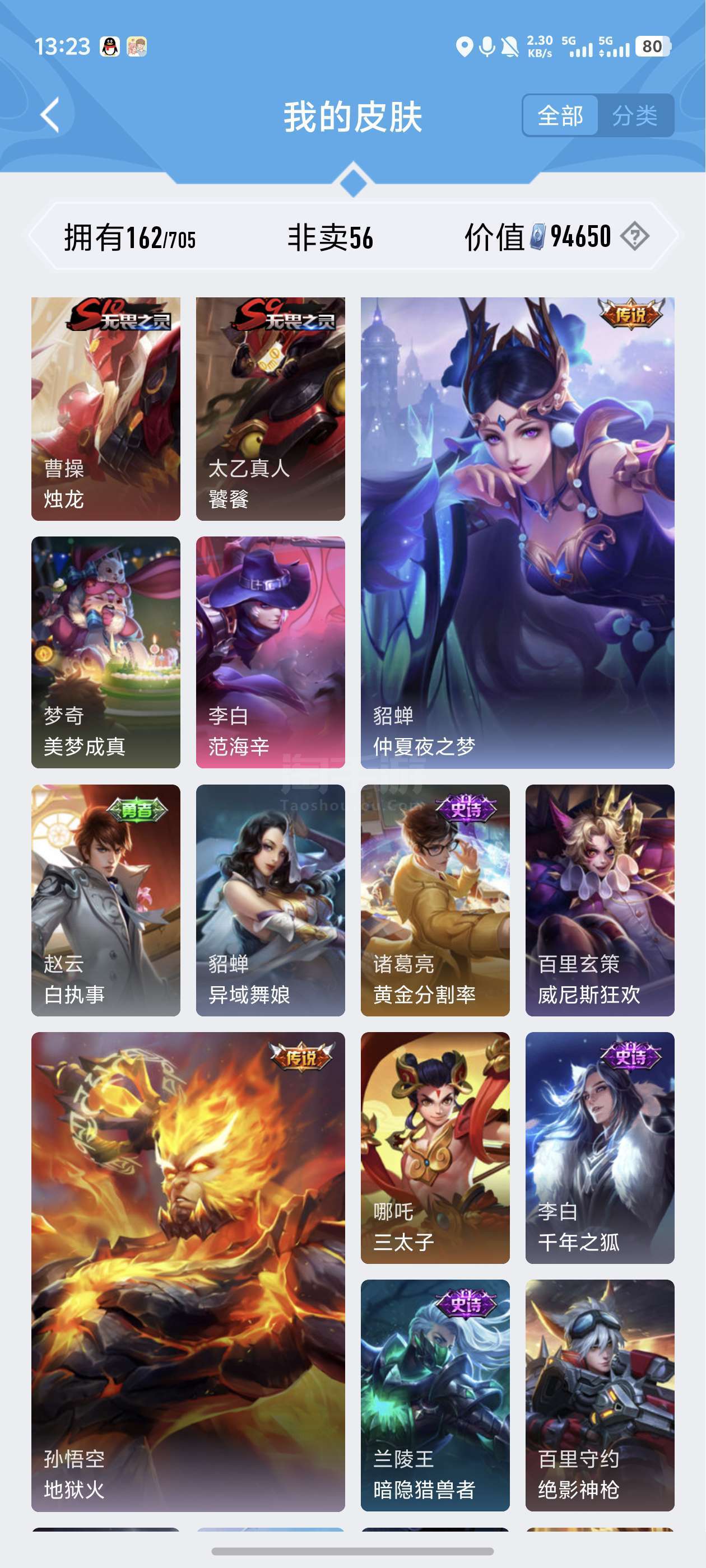Open 太乙真人 饕餮 skin card
Viewport: 706px width, 1568px height.
point(271,408)
